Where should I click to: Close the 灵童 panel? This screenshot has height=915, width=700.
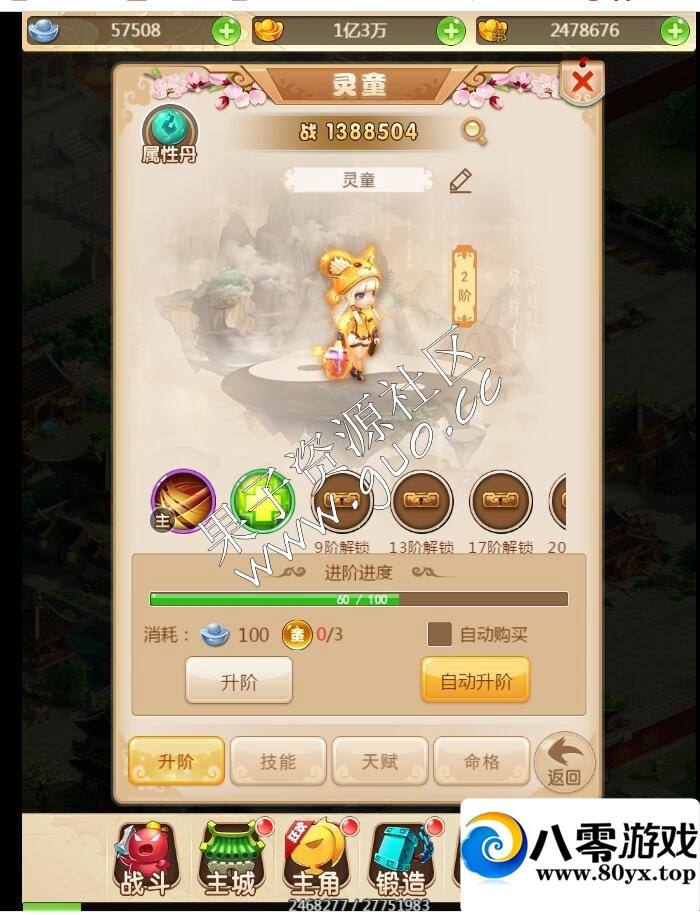(582, 82)
